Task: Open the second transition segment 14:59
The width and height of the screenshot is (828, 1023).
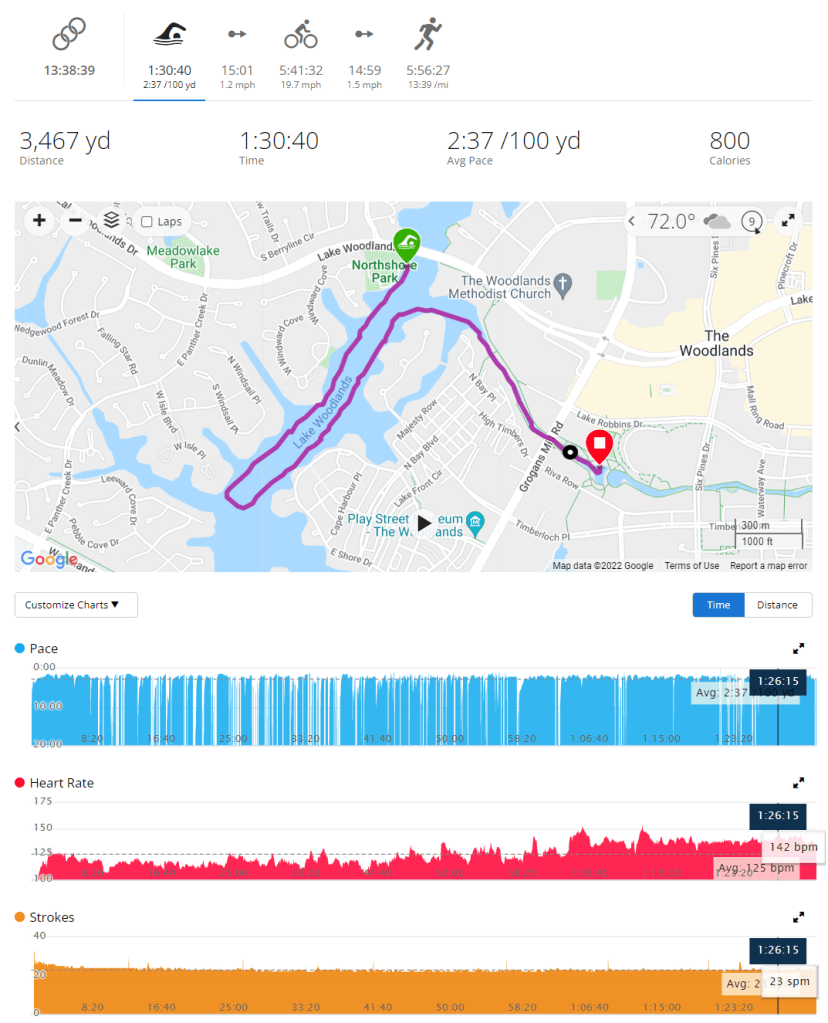Action: click(364, 48)
